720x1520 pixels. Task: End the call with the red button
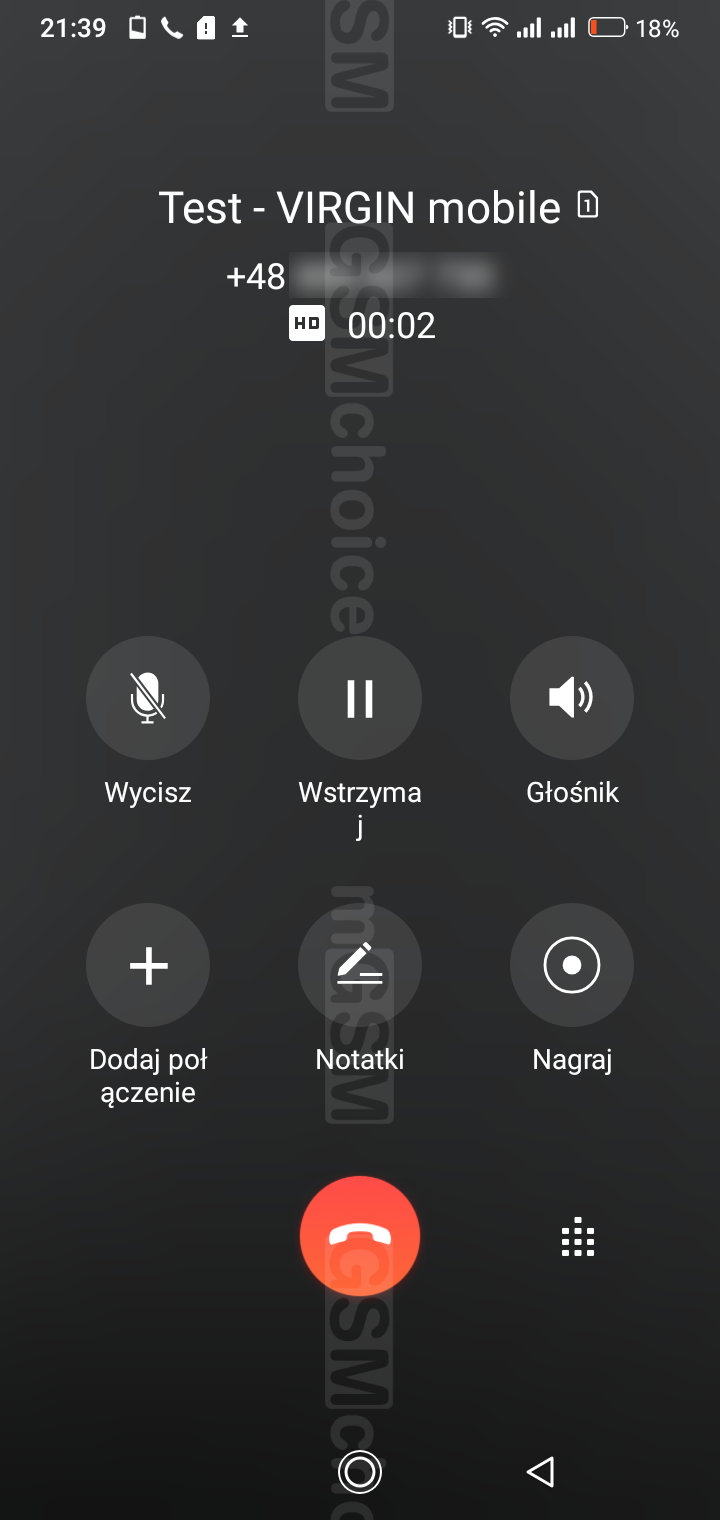(360, 1236)
